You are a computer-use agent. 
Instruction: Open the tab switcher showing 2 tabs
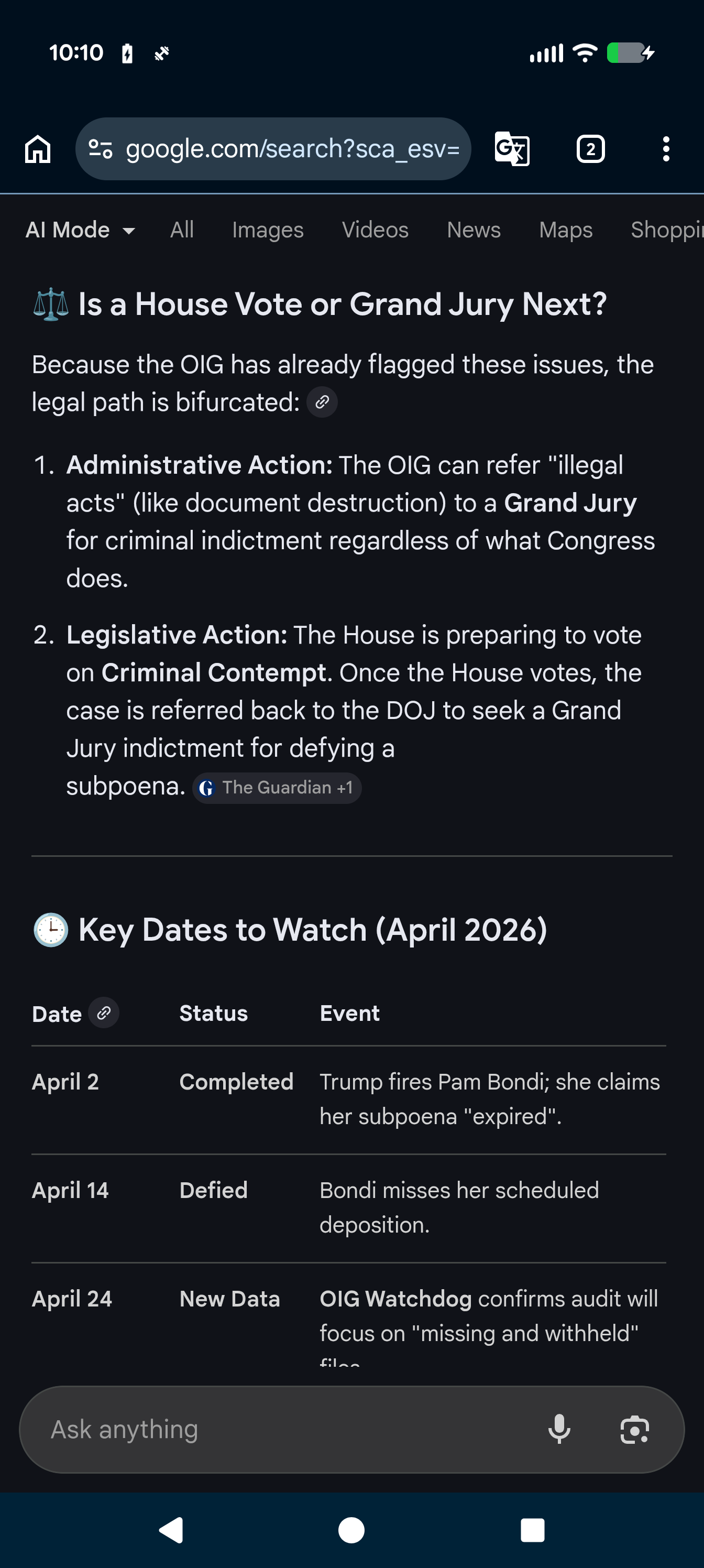tap(590, 149)
